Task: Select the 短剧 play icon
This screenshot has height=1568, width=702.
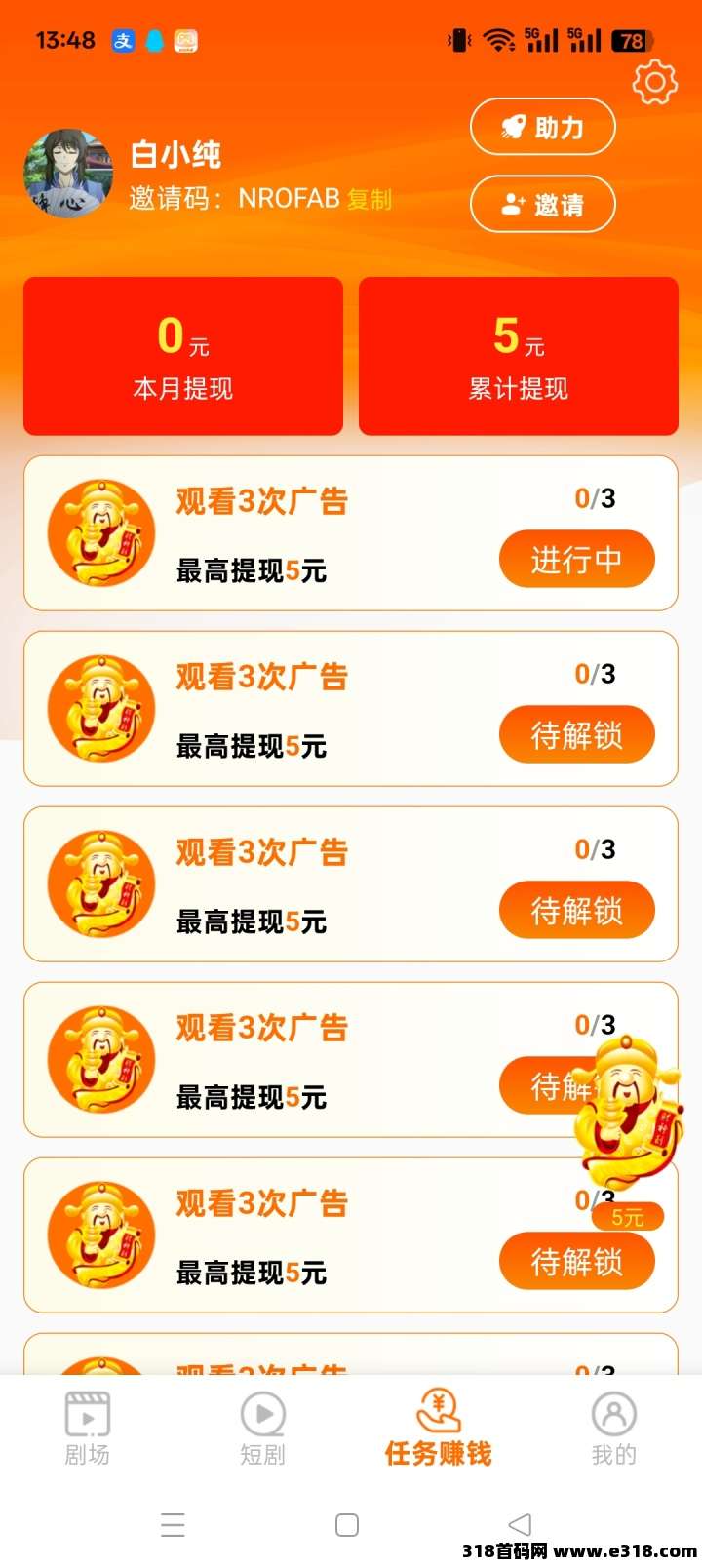Action: click(x=261, y=1412)
